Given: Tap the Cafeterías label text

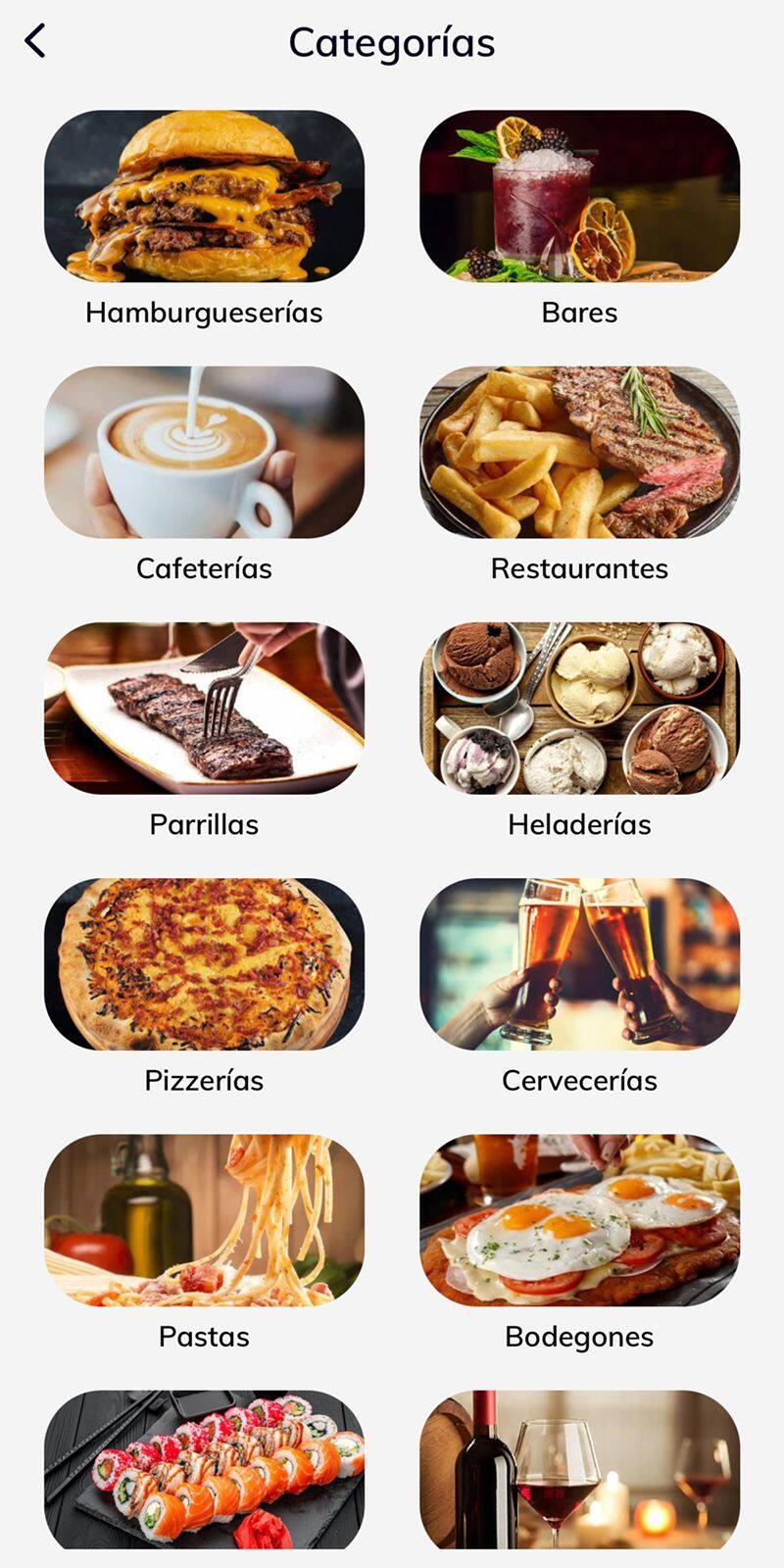Looking at the screenshot, I should click(x=204, y=567).
